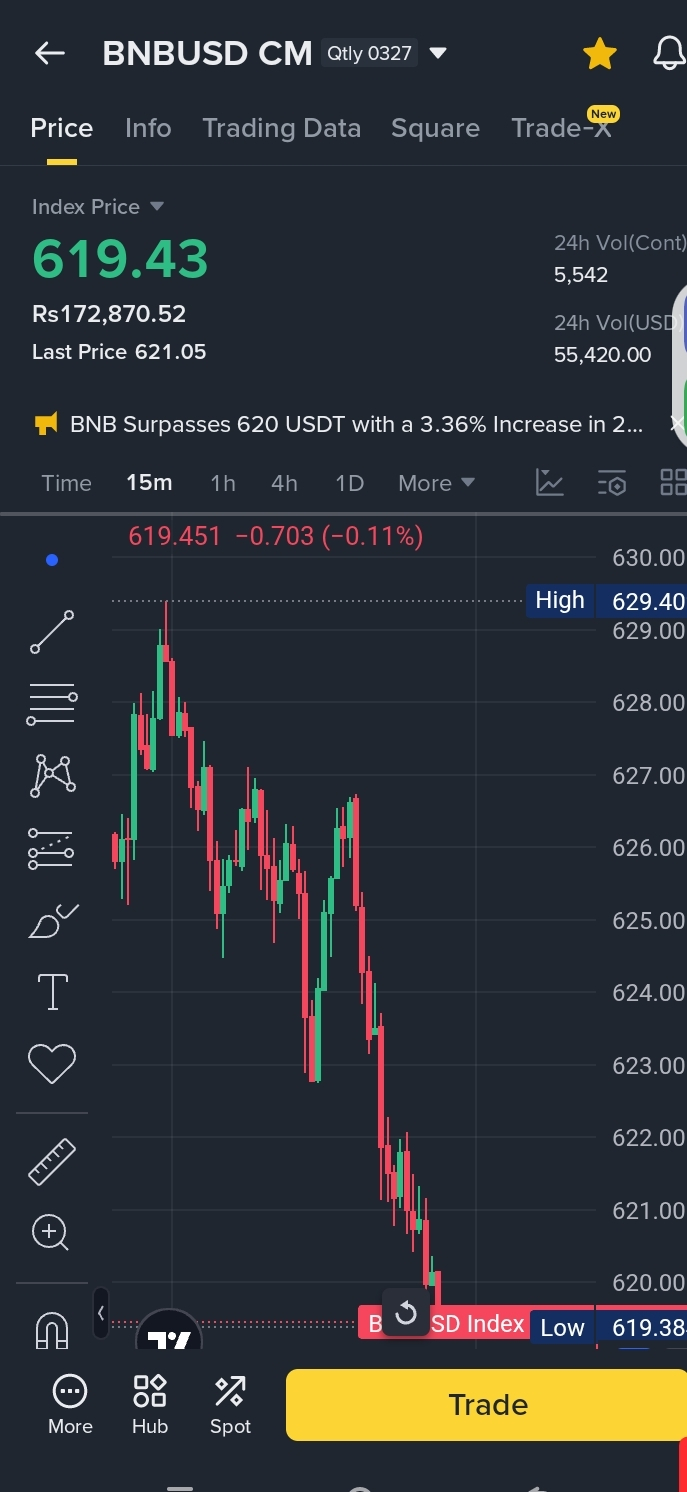Open the BNB Surpasses 620 USDT news

point(355,425)
